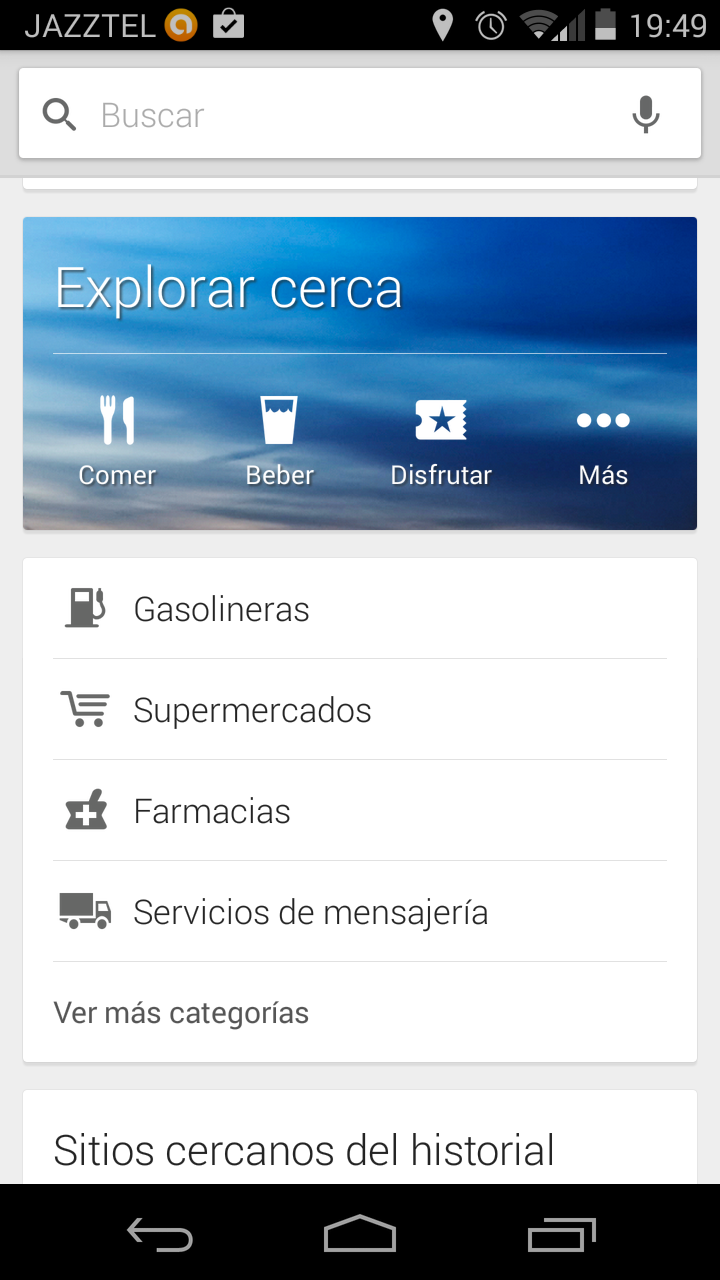This screenshot has width=720, height=1280.
Task: Look up nearby Farmacias
Action: pyautogui.click(x=360, y=811)
